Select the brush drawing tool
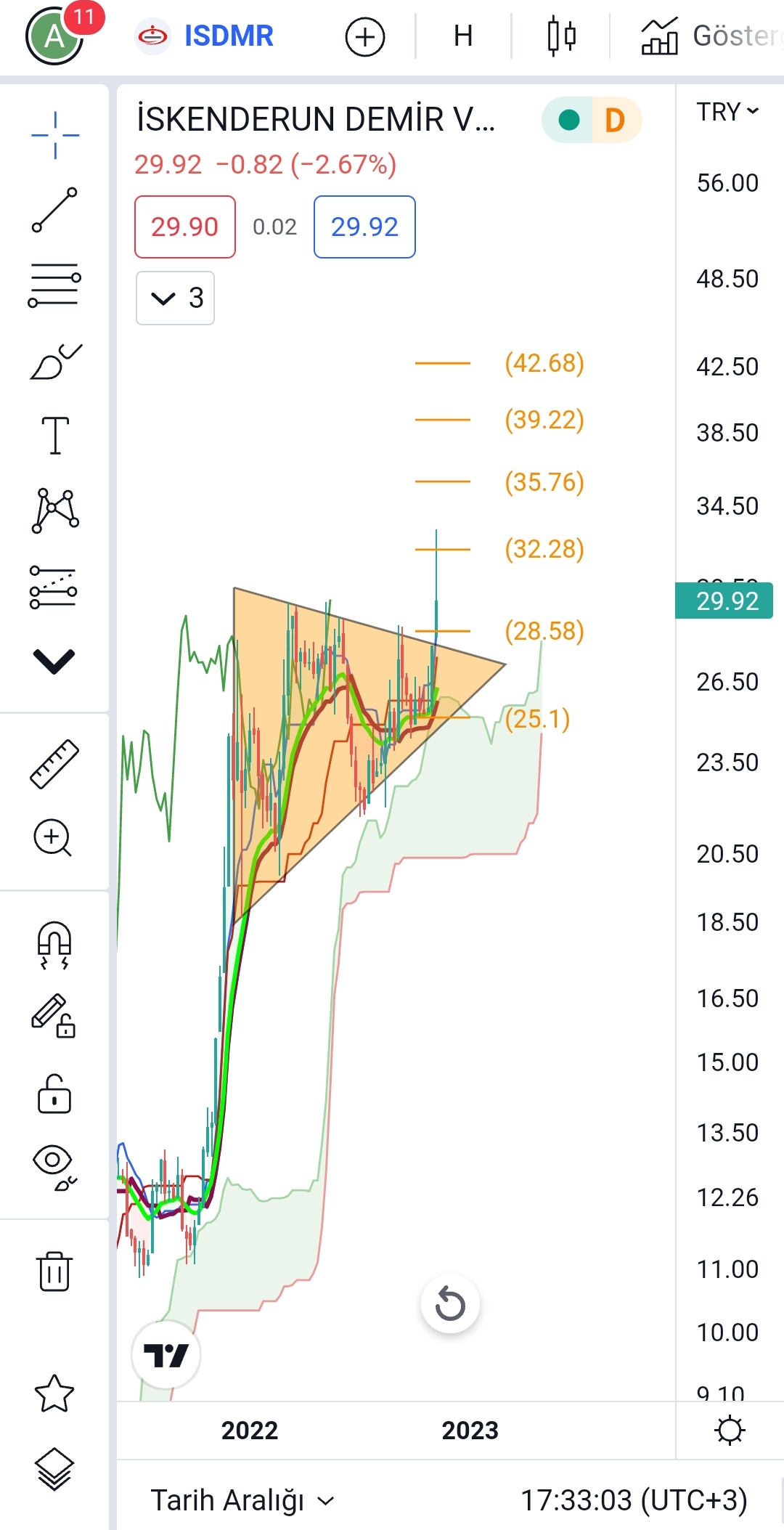 click(x=55, y=361)
